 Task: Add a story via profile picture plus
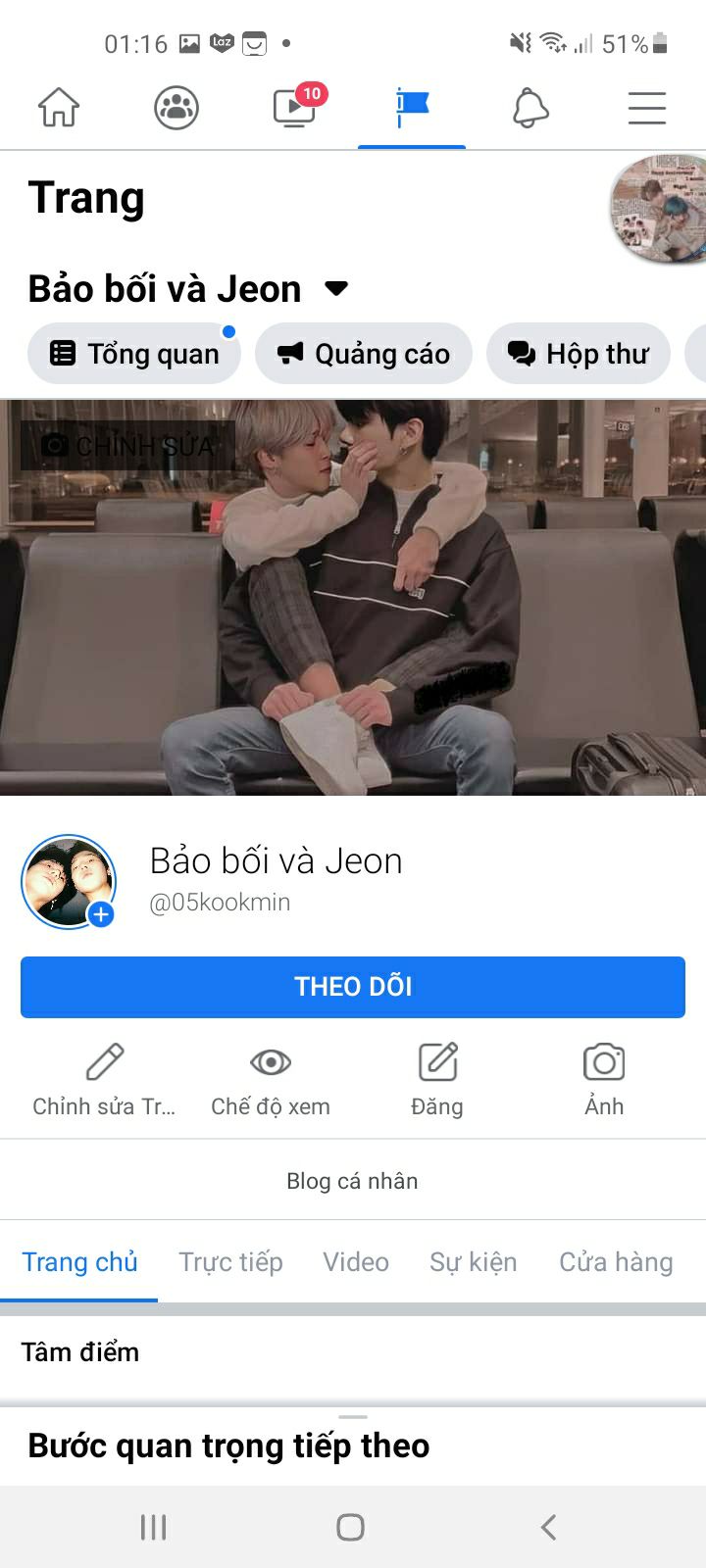101,914
